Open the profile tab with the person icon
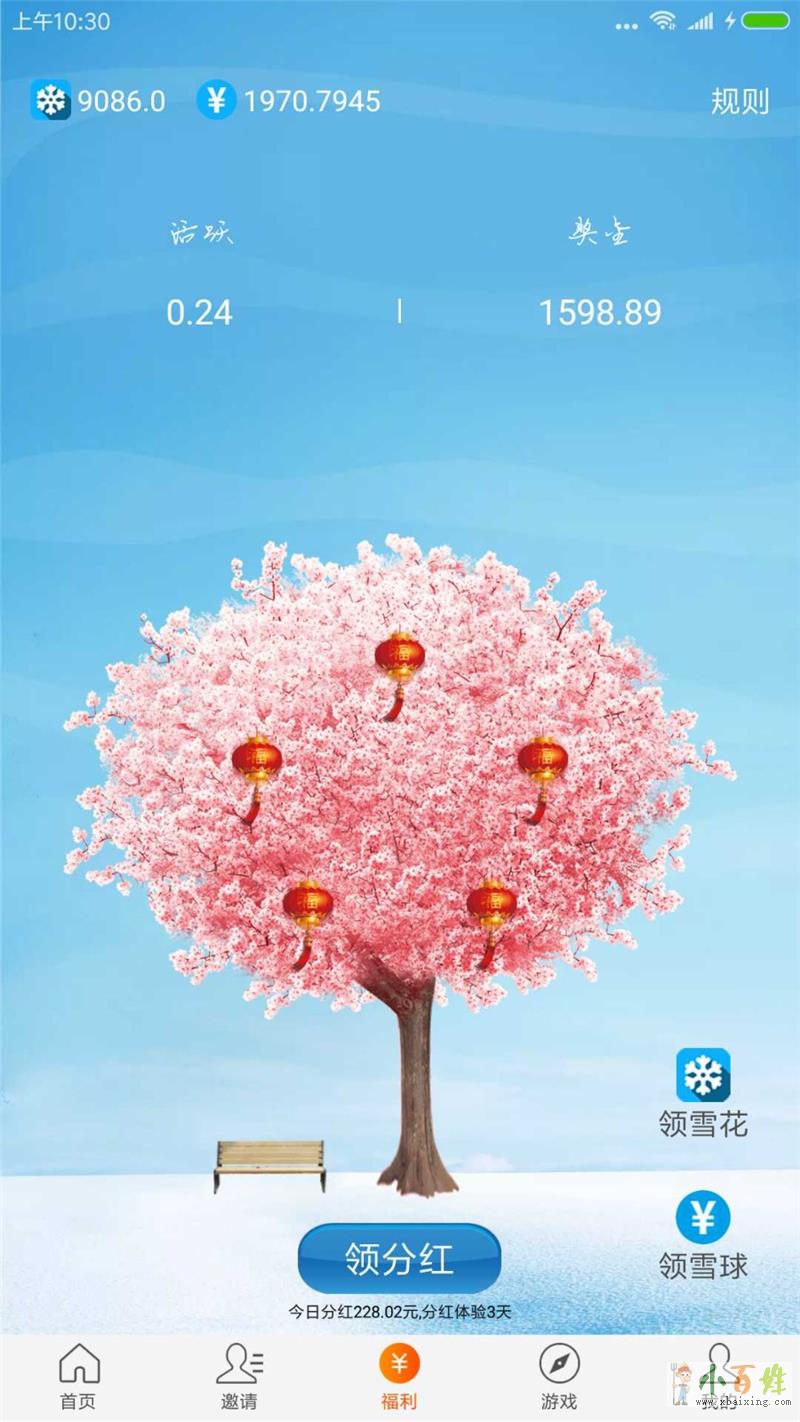 (x=718, y=1372)
